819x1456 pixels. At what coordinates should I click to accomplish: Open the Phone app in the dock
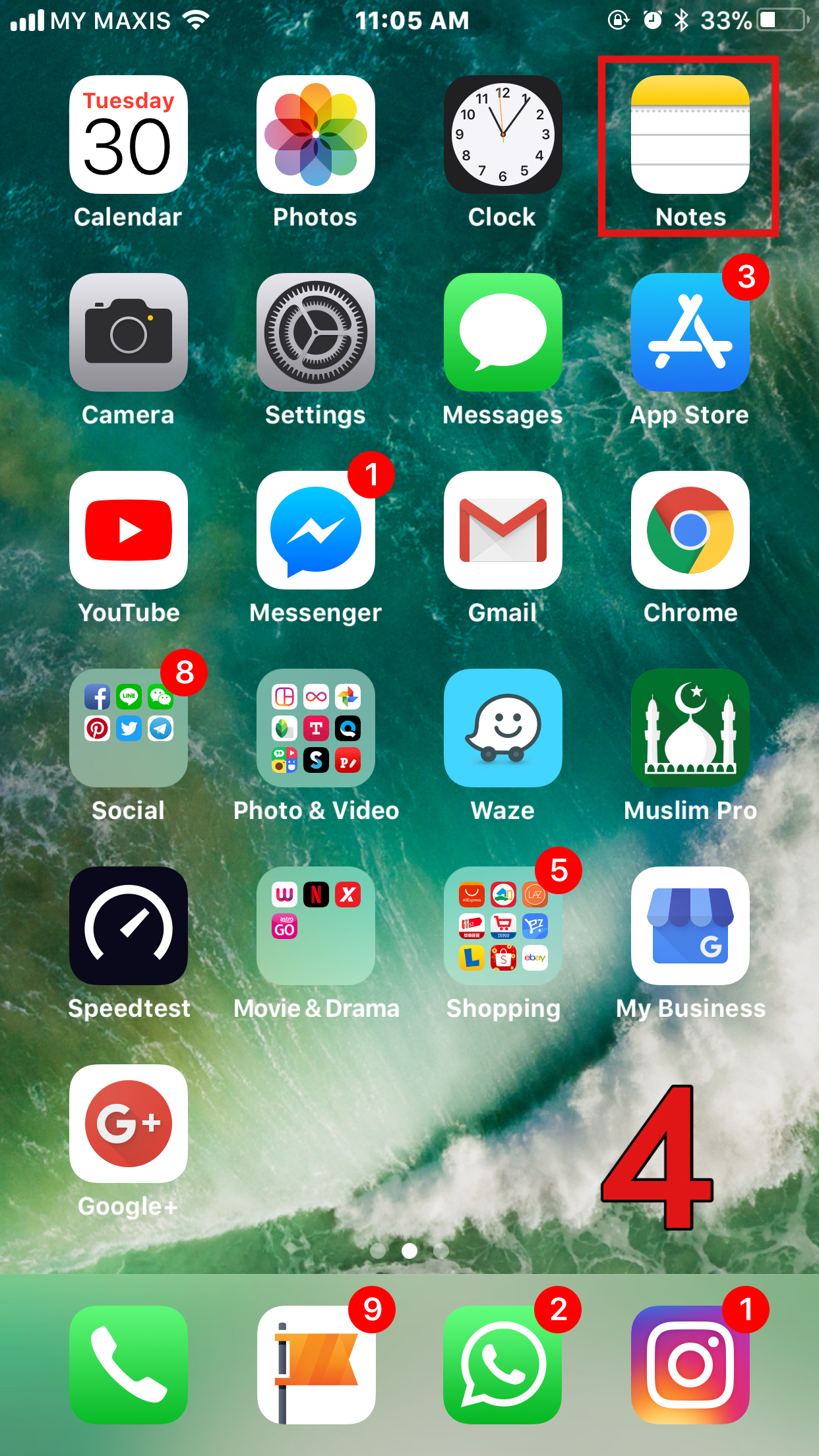[129, 1365]
